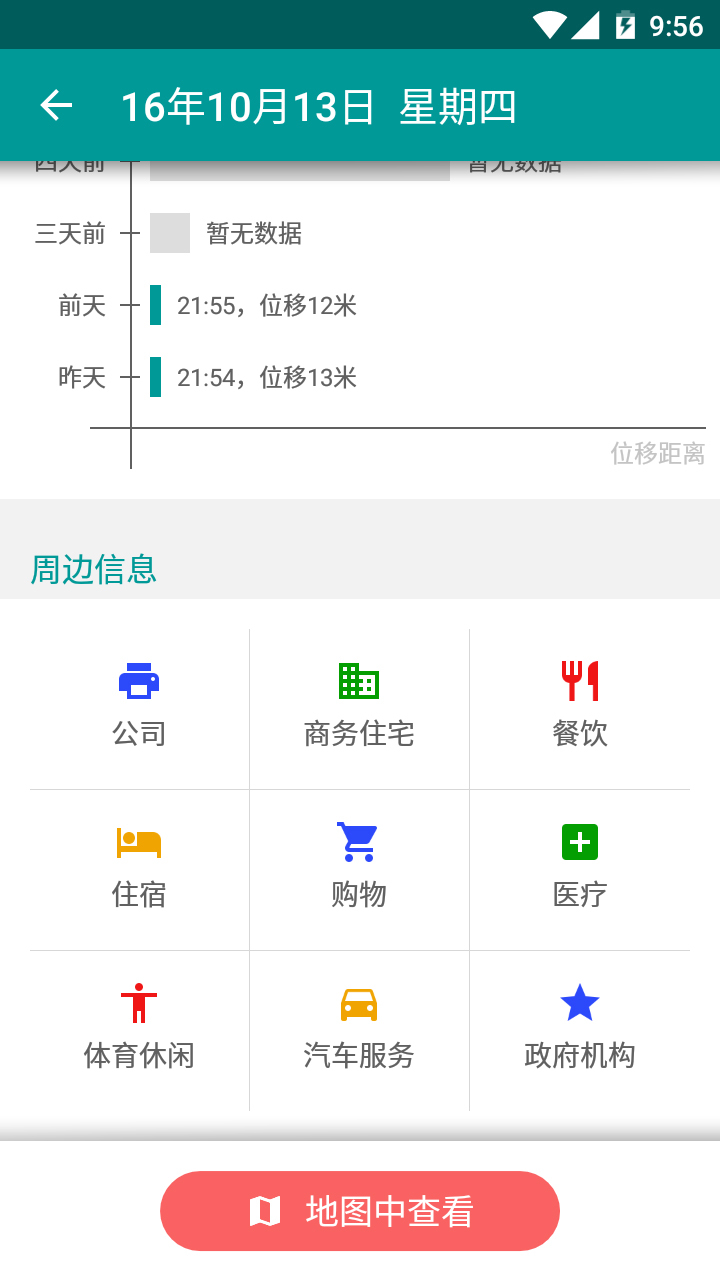Tap the 暂无数据 entry beside 三天前

(253, 234)
